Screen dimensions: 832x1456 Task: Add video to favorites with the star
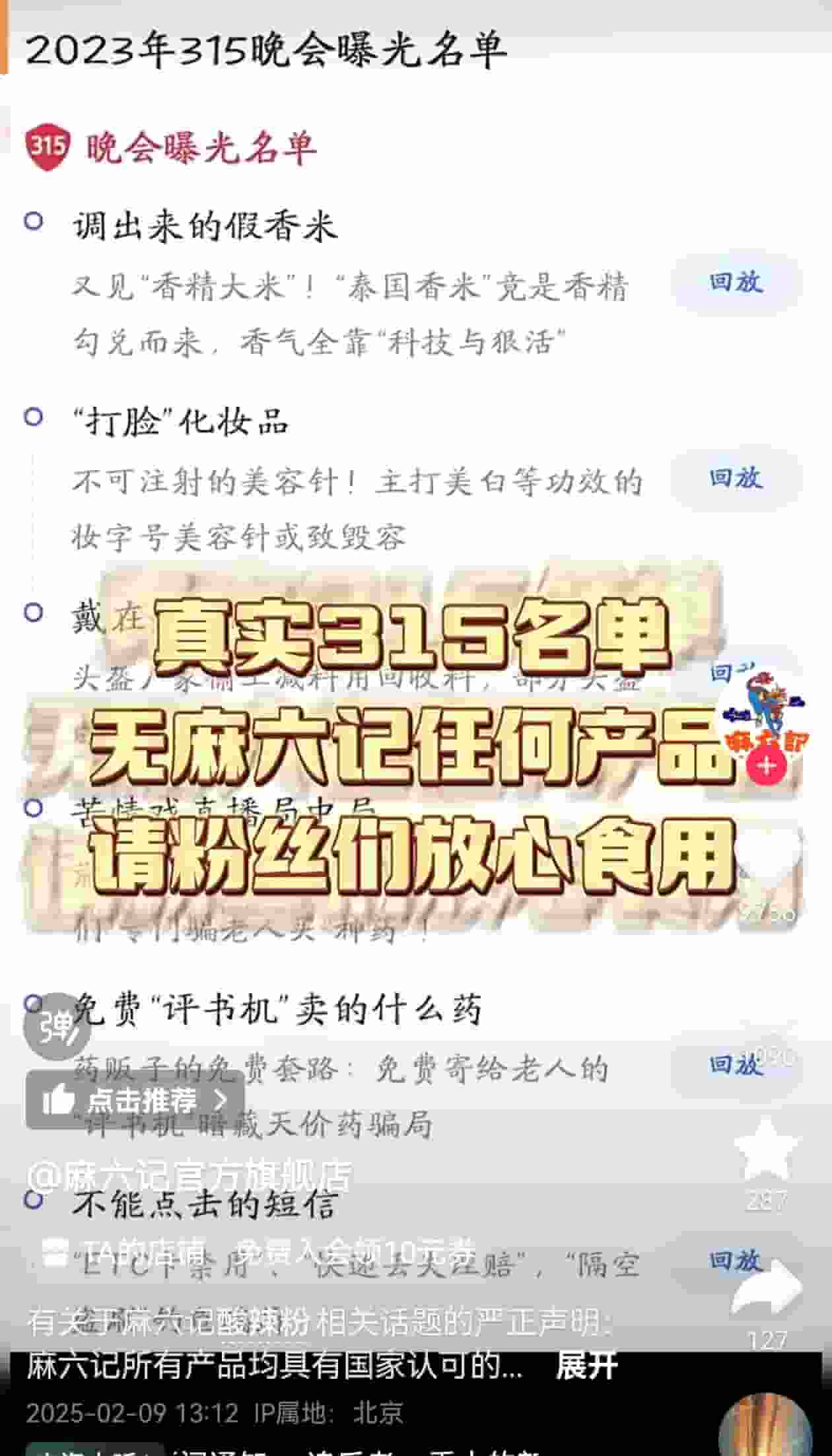pos(766,1150)
